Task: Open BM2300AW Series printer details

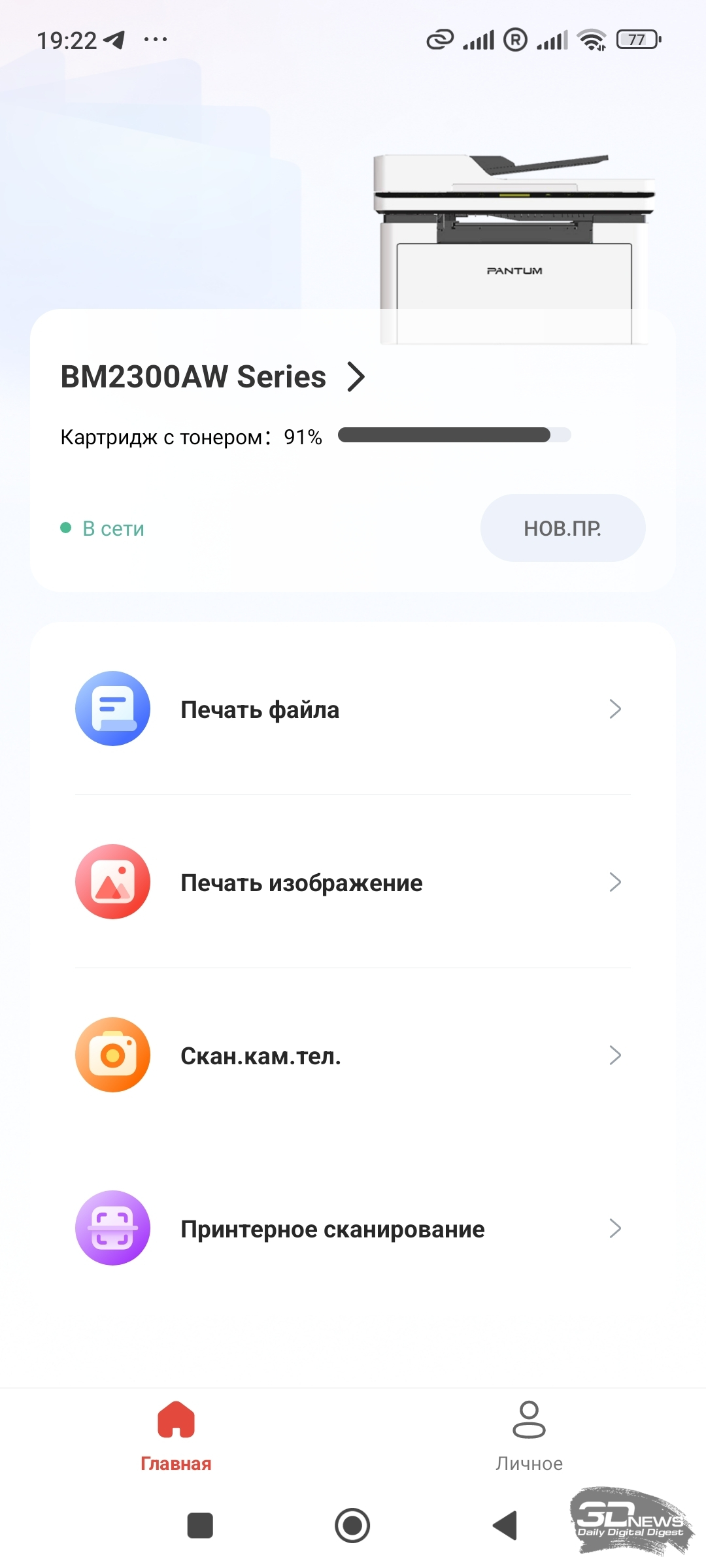Action: click(x=212, y=377)
